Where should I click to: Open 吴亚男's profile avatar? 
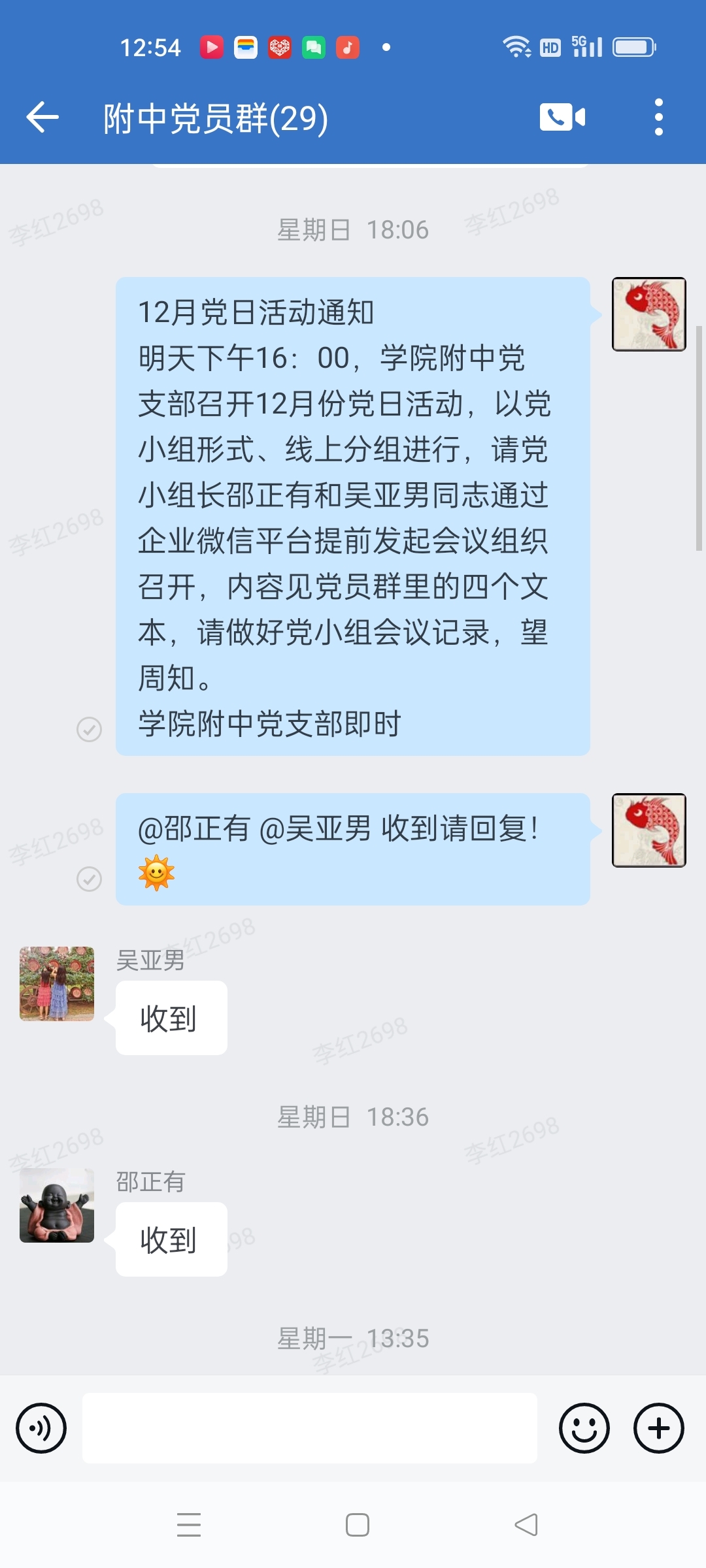57,984
